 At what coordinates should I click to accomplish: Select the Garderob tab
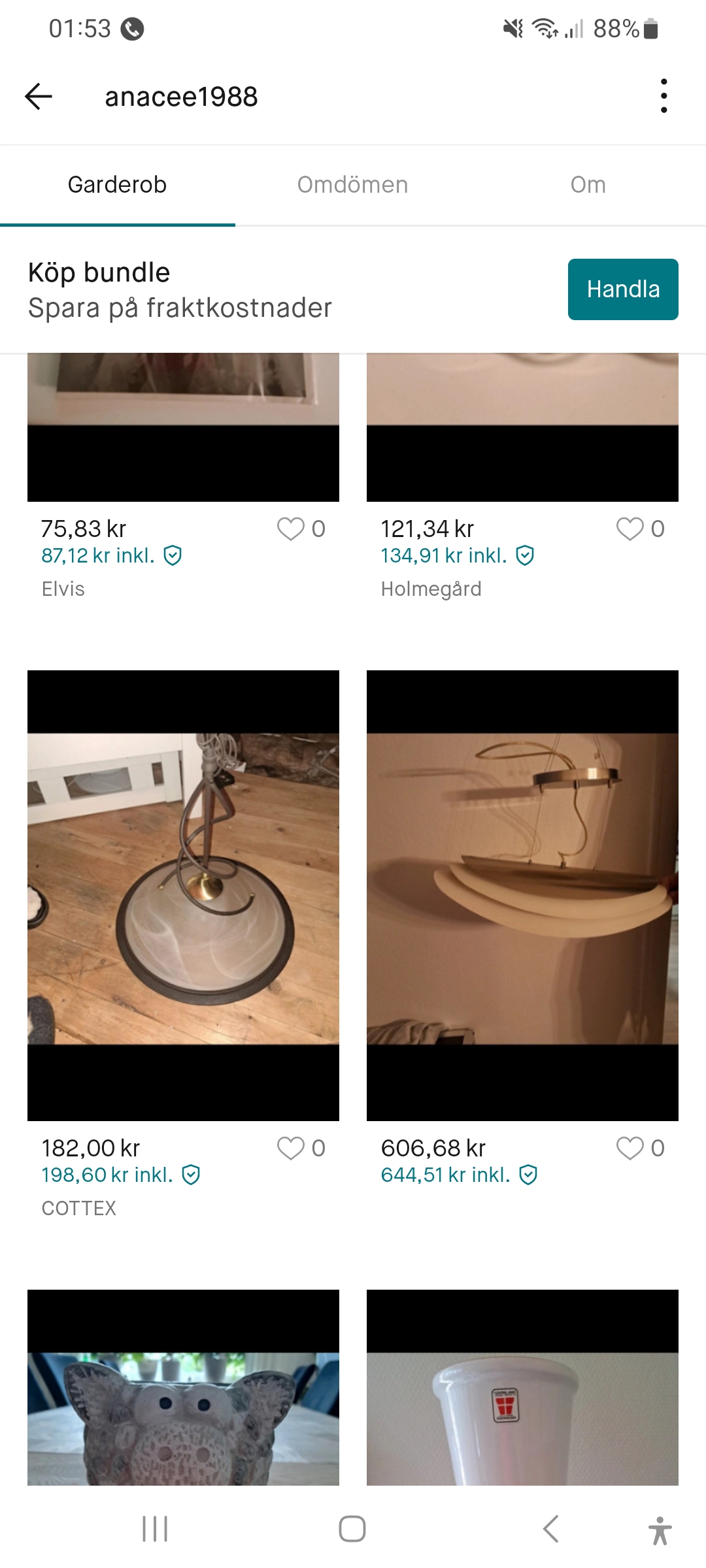[x=118, y=185]
